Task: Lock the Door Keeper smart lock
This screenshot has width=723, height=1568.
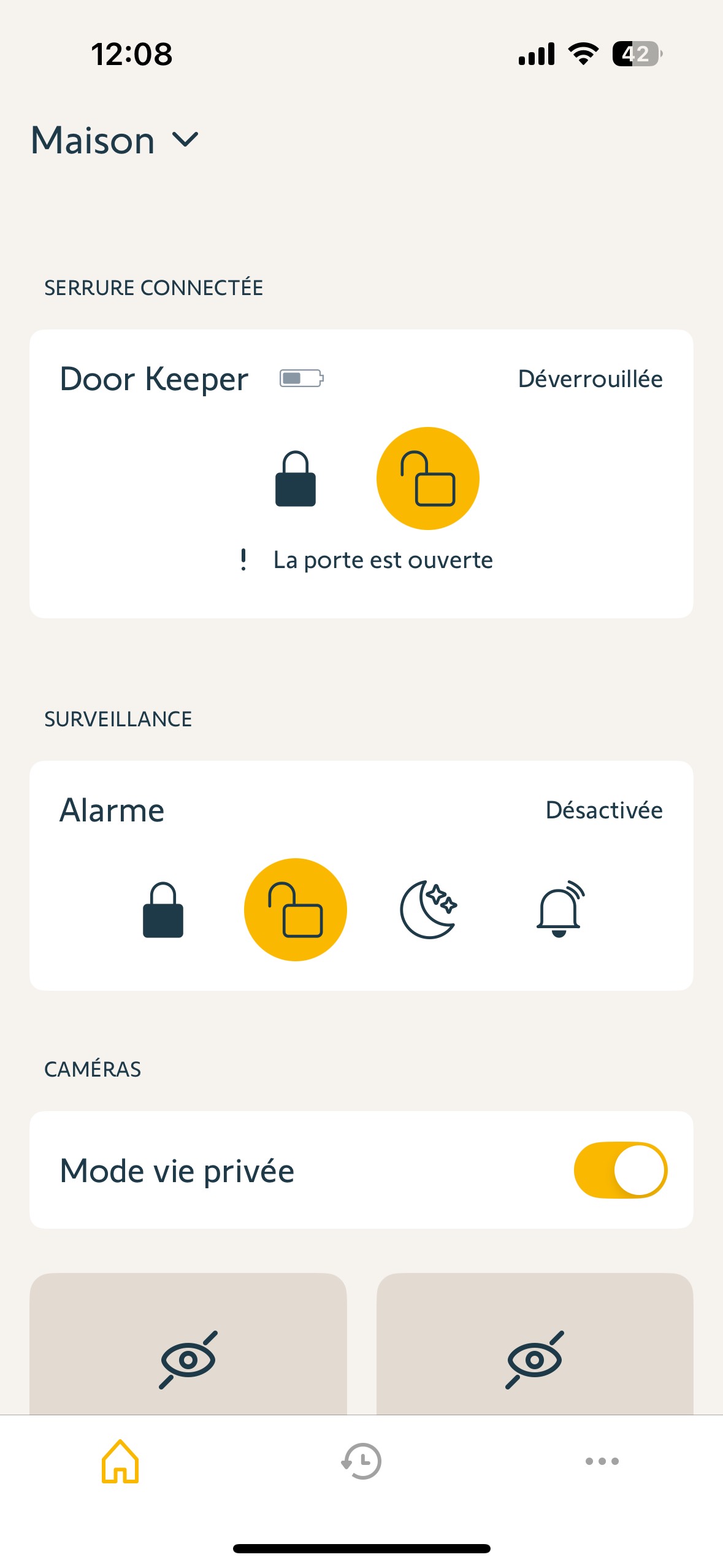Action: [x=295, y=479]
